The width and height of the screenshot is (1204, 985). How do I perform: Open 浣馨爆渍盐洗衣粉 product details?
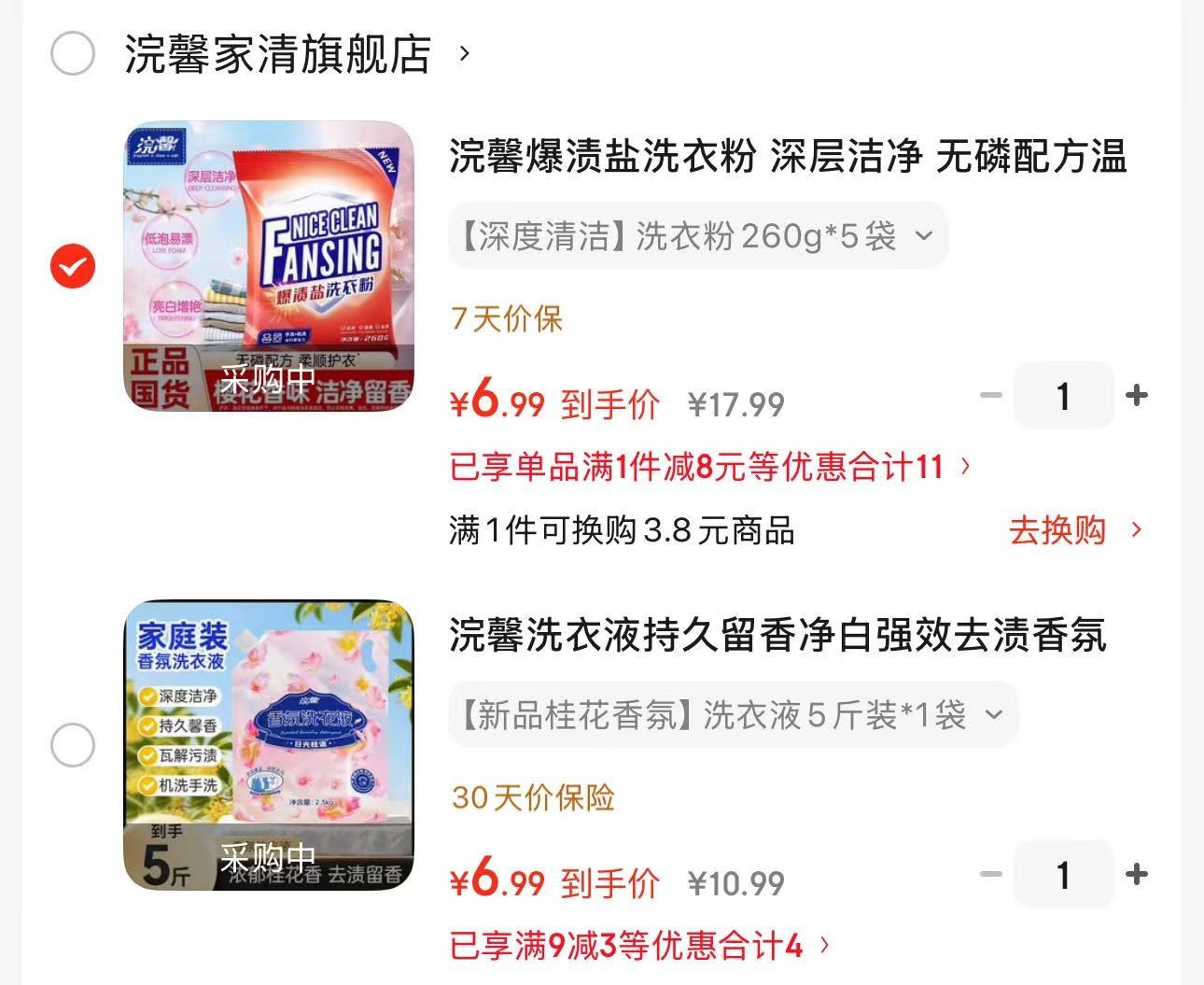(x=787, y=156)
